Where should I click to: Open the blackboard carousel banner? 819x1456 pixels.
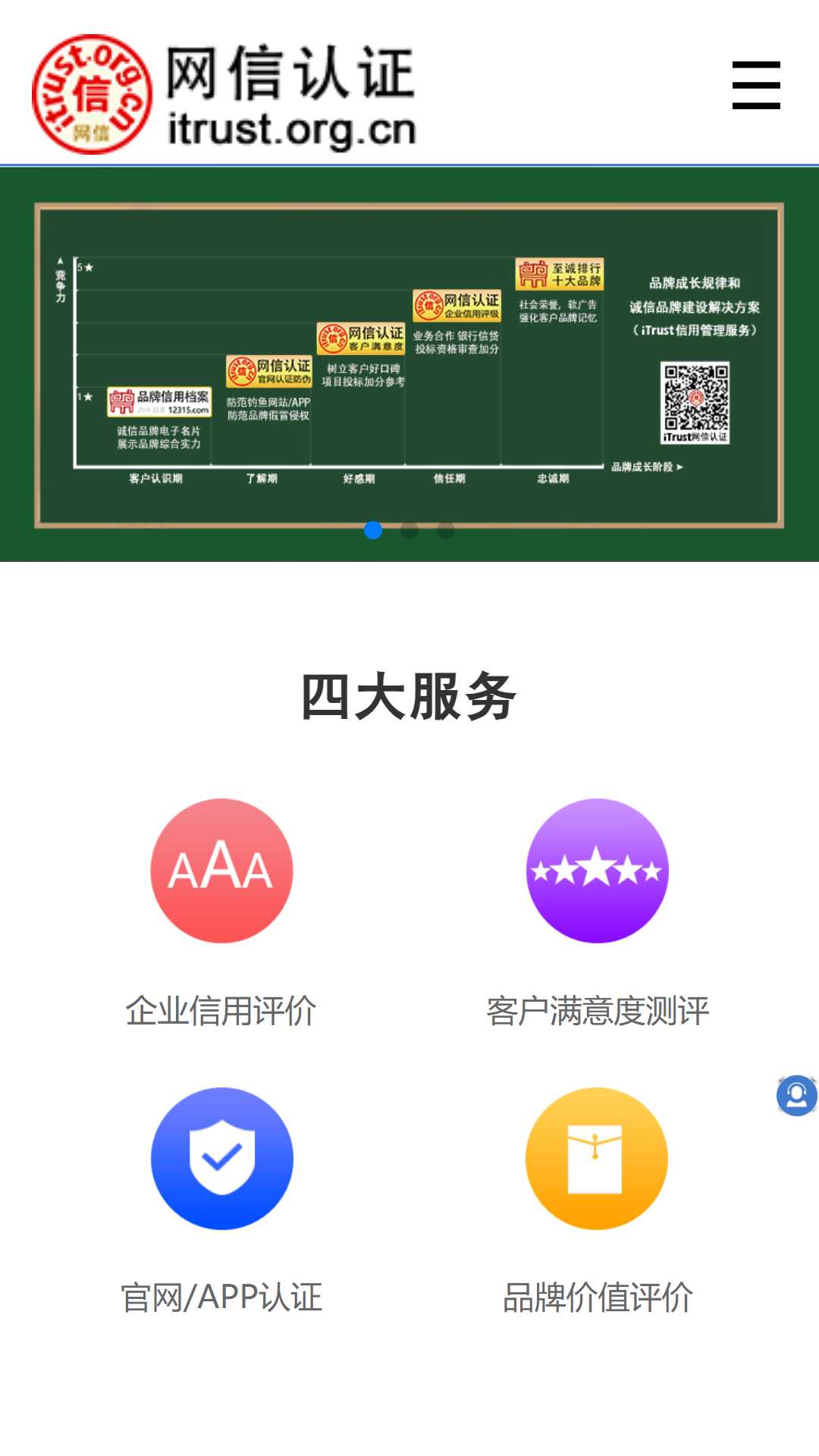(409, 364)
